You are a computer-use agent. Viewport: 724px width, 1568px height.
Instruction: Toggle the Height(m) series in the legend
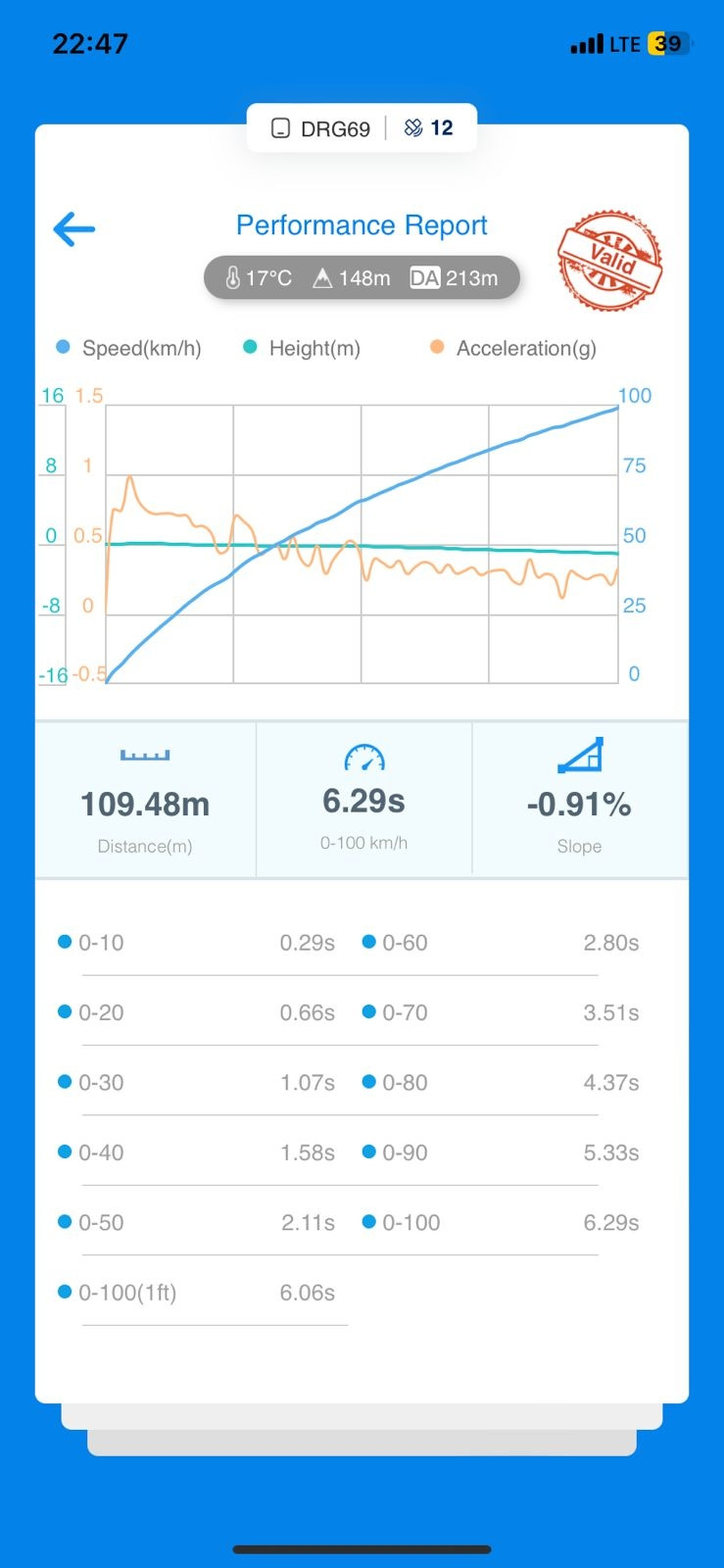(x=302, y=348)
